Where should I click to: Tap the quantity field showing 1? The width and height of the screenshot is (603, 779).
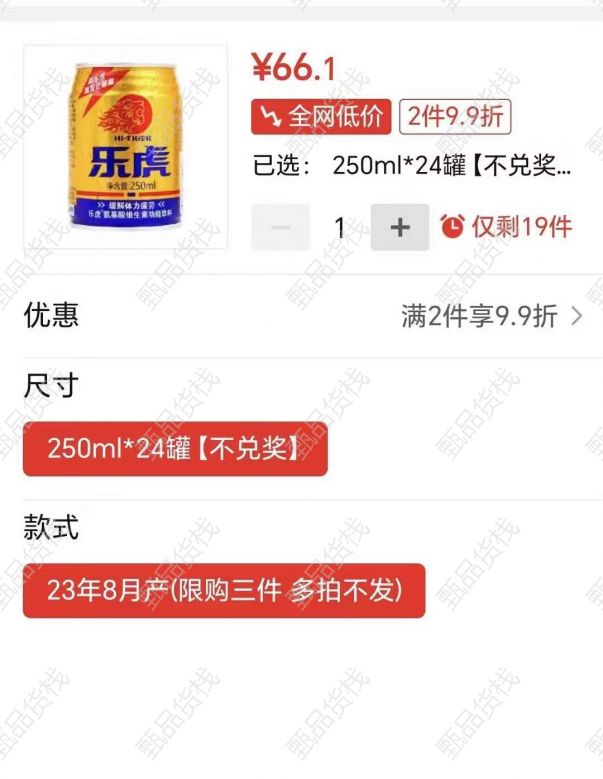(340, 228)
